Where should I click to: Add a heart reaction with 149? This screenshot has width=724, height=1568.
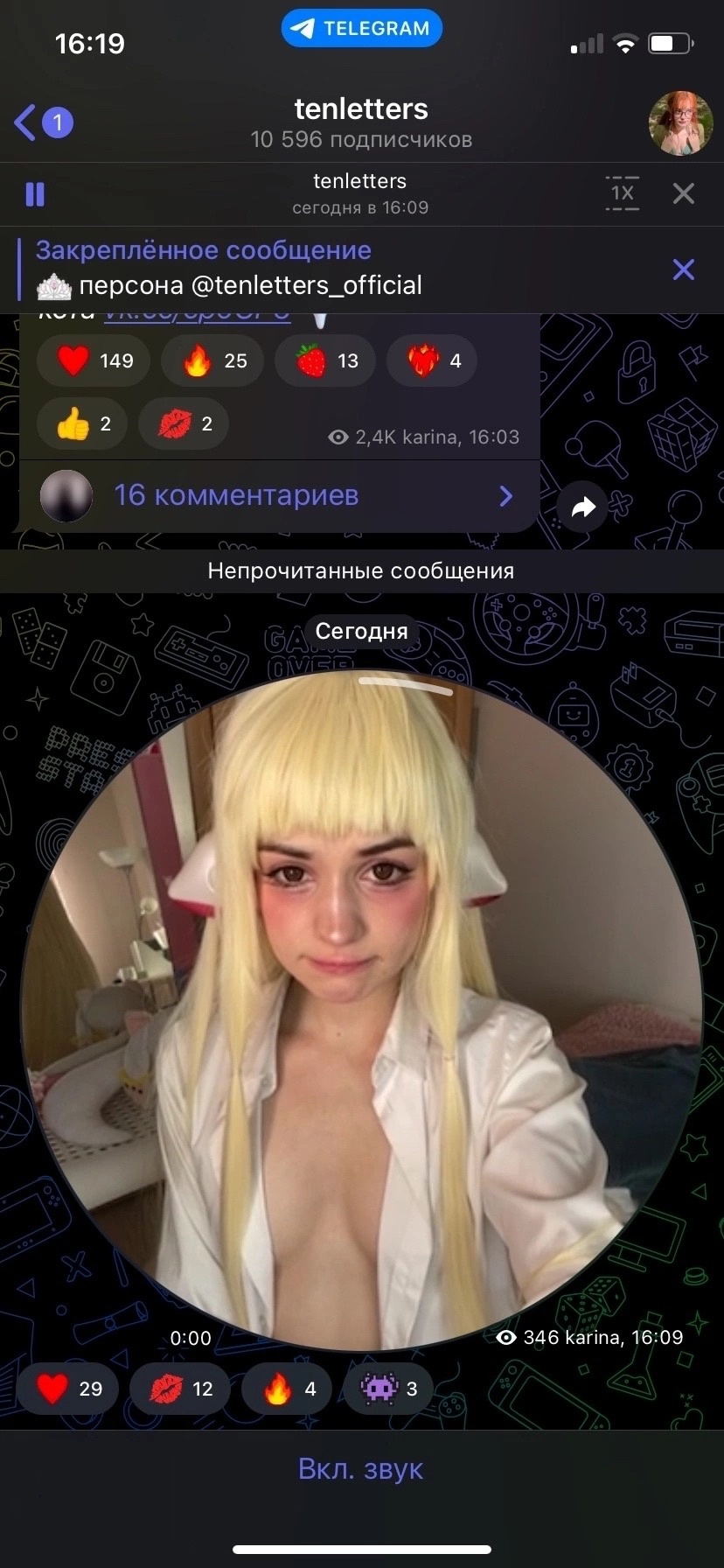[x=94, y=360]
